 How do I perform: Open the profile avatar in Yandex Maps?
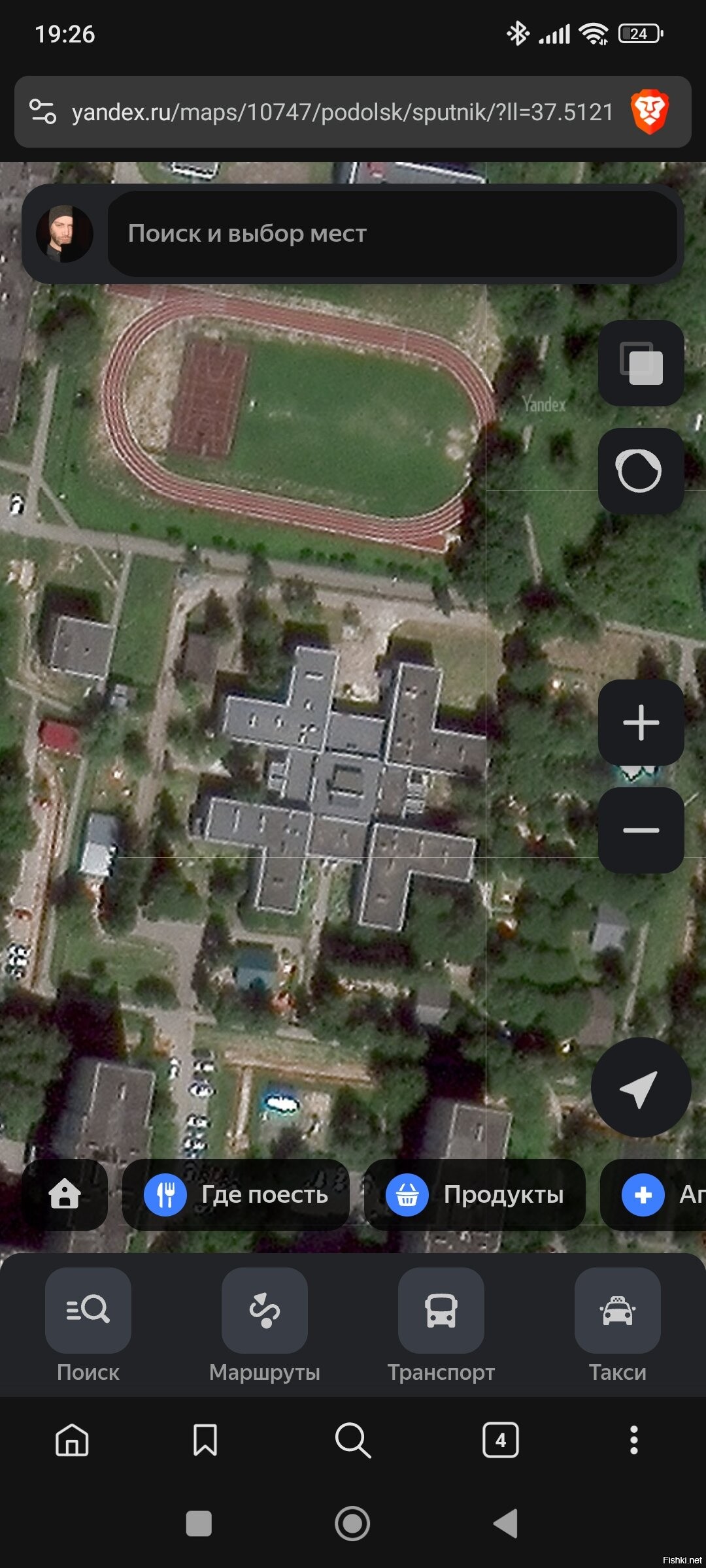pyautogui.click(x=64, y=234)
